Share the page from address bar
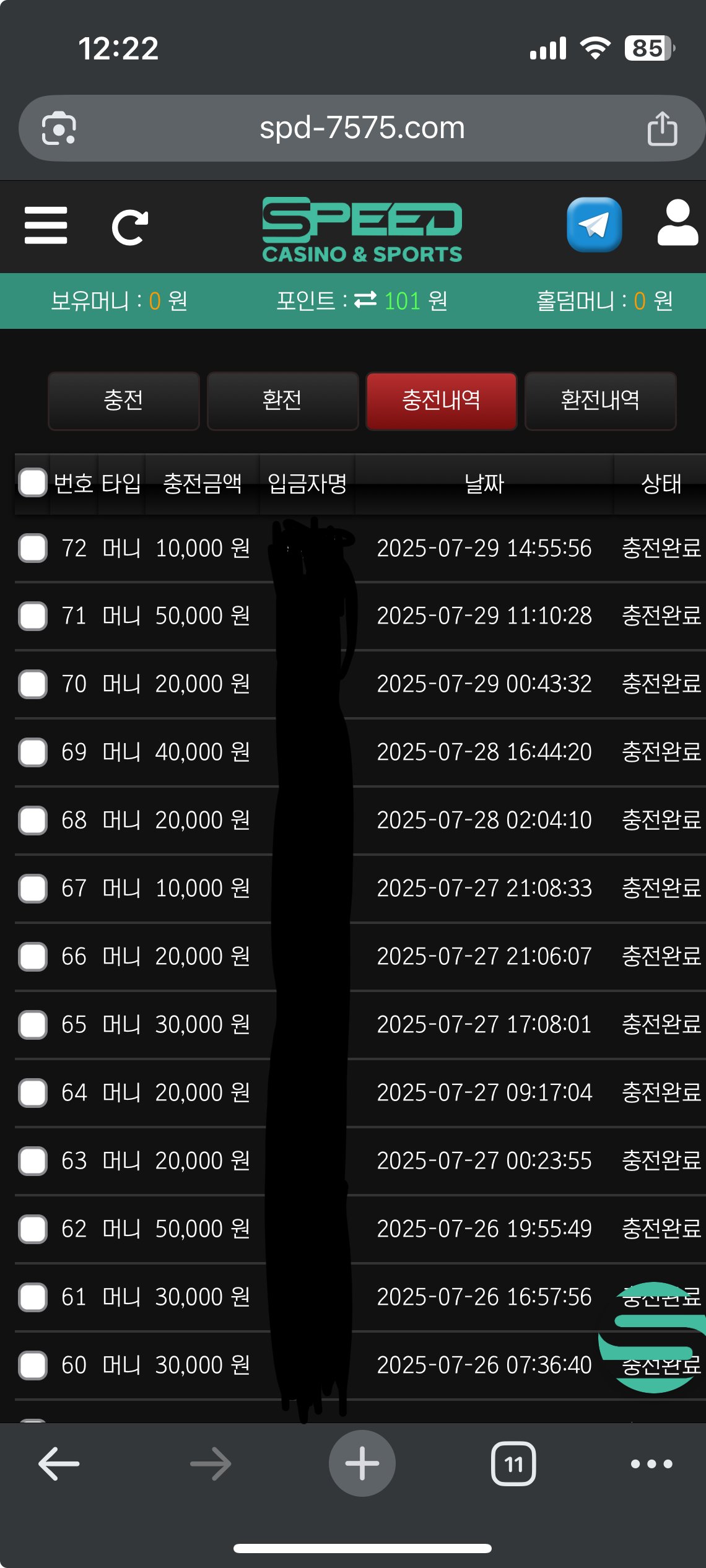The height and width of the screenshot is (1568, 706). pos(662,128)
